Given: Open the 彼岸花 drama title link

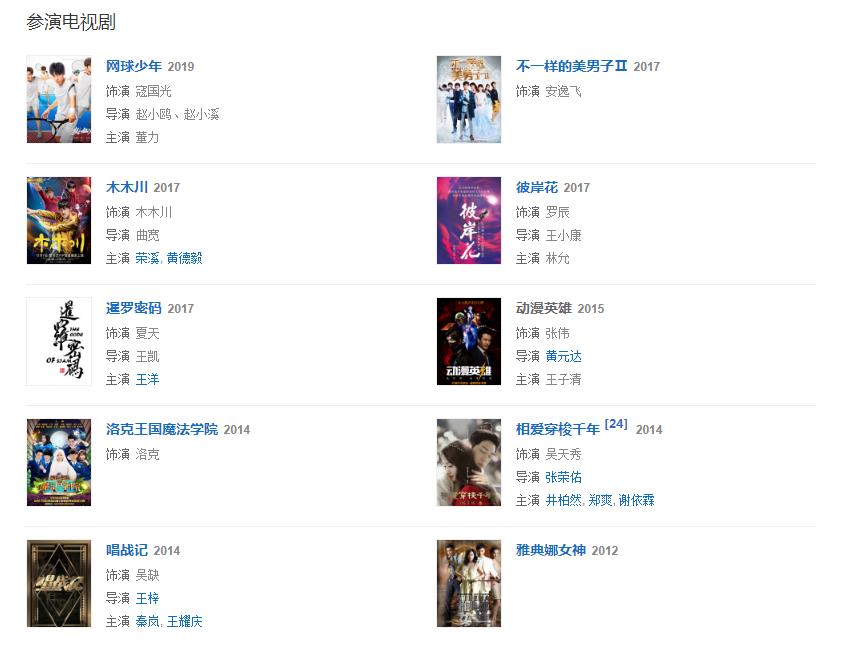Looking at the screenshot, I should click(x=537, y=188).
